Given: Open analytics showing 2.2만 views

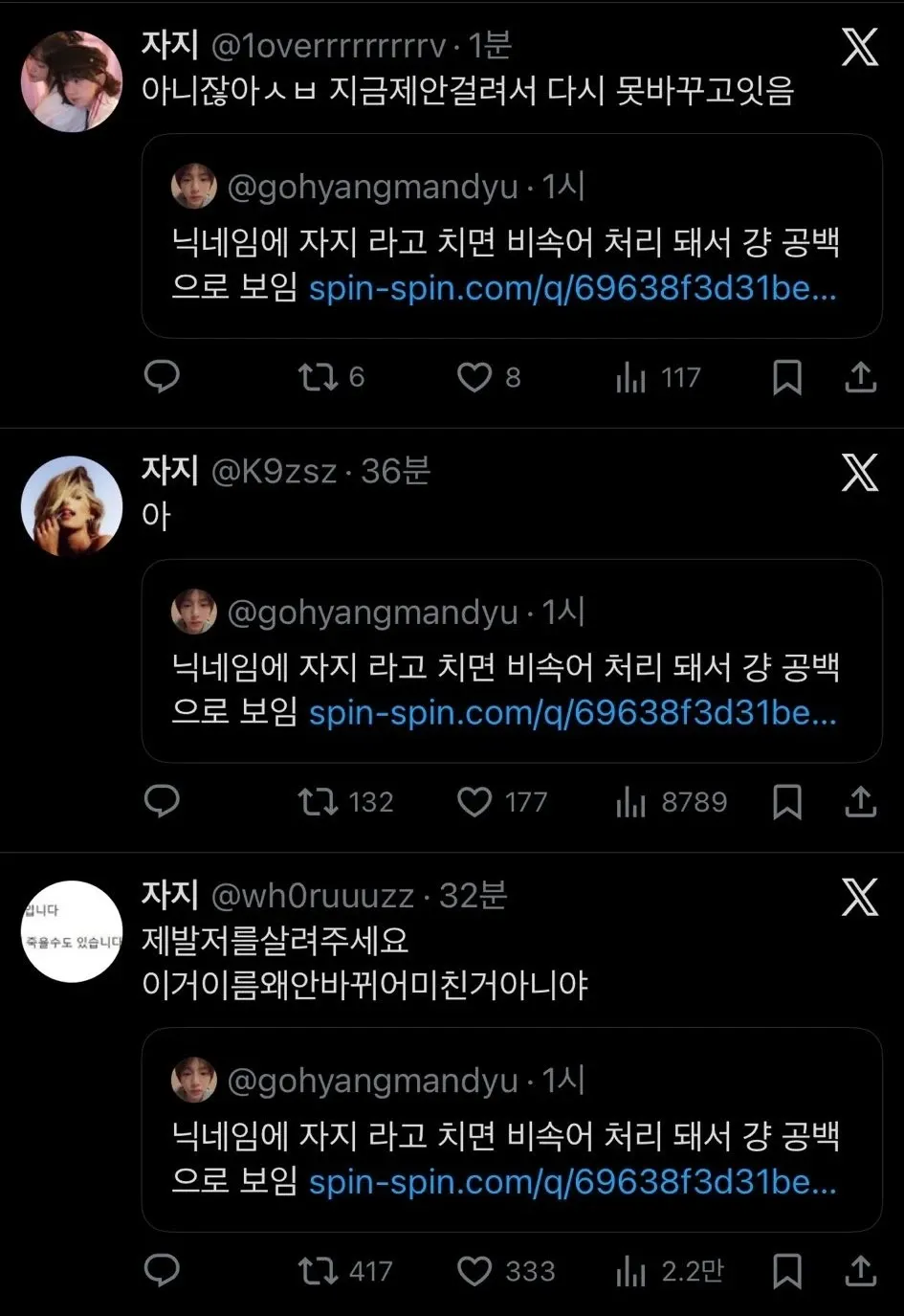Looking at the screenshot, I should click(670, 1271).
